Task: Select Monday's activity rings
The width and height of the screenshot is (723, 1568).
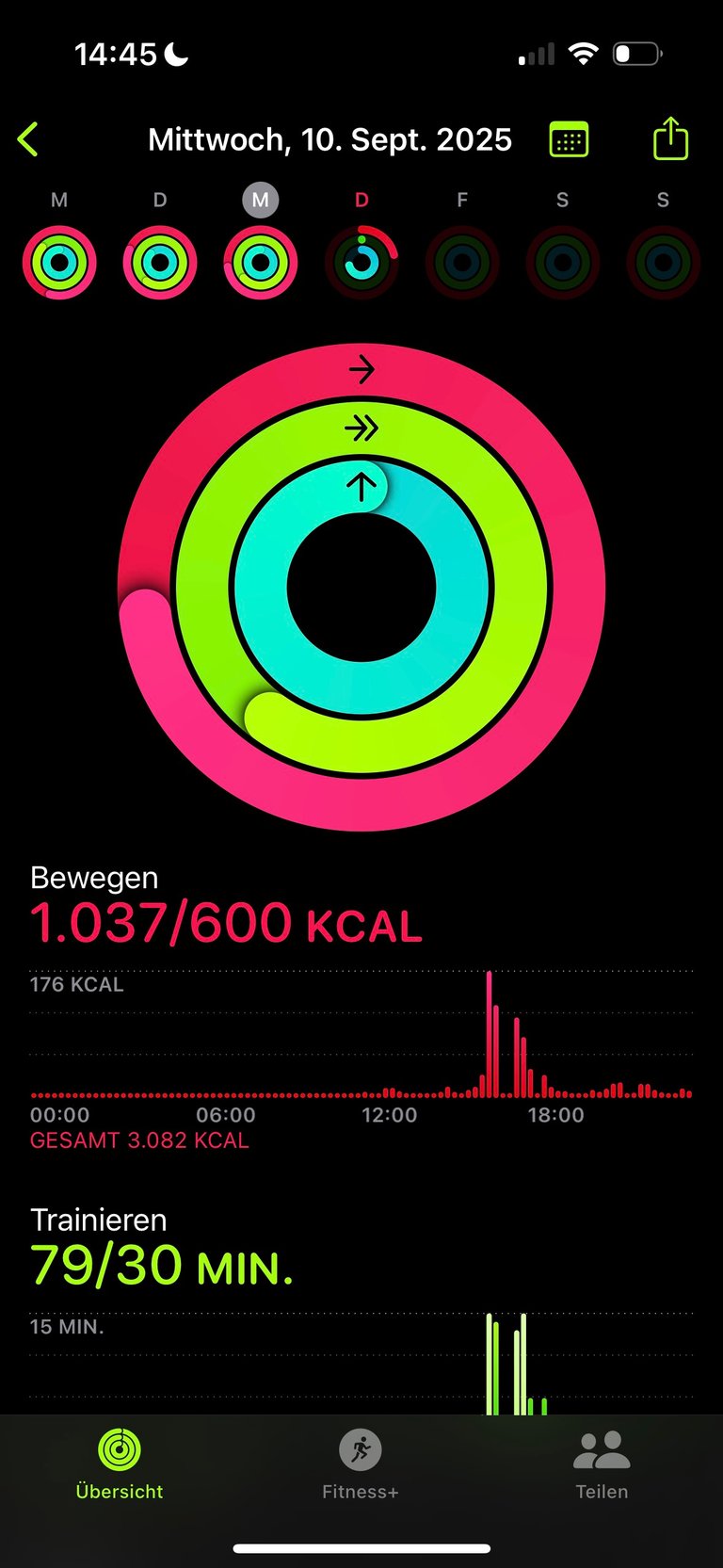Action: click(x=59, y=261)
